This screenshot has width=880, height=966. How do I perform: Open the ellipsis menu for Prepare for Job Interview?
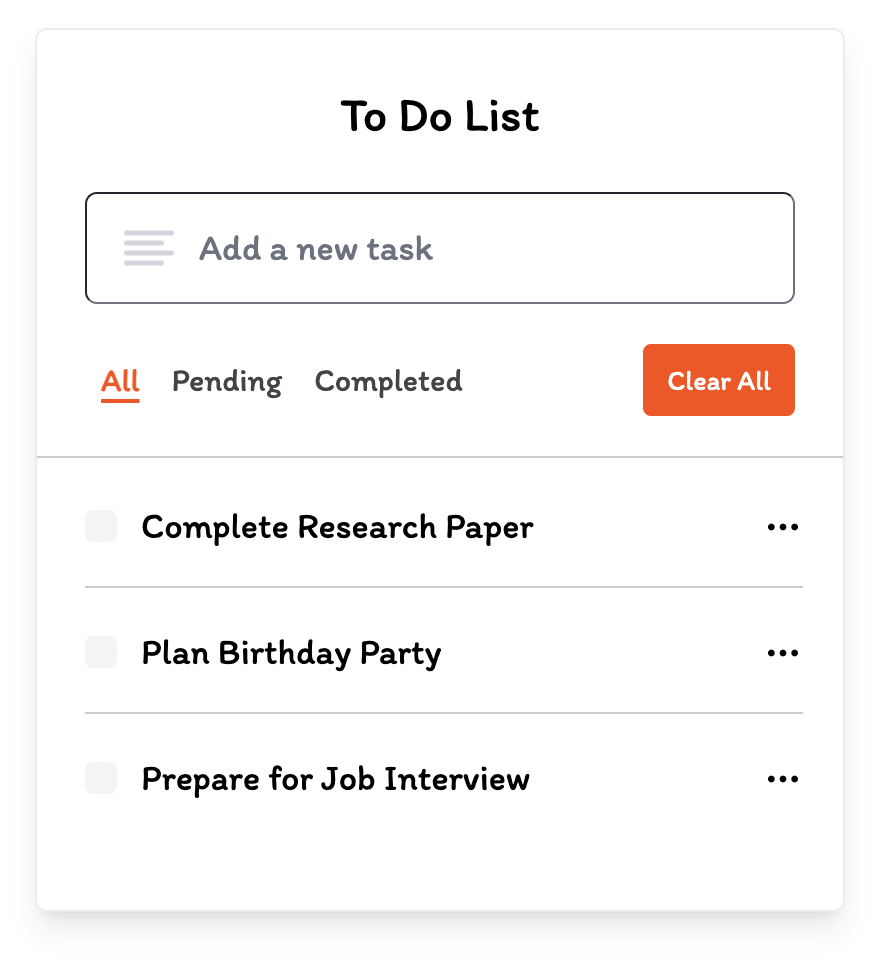(783, 779)
